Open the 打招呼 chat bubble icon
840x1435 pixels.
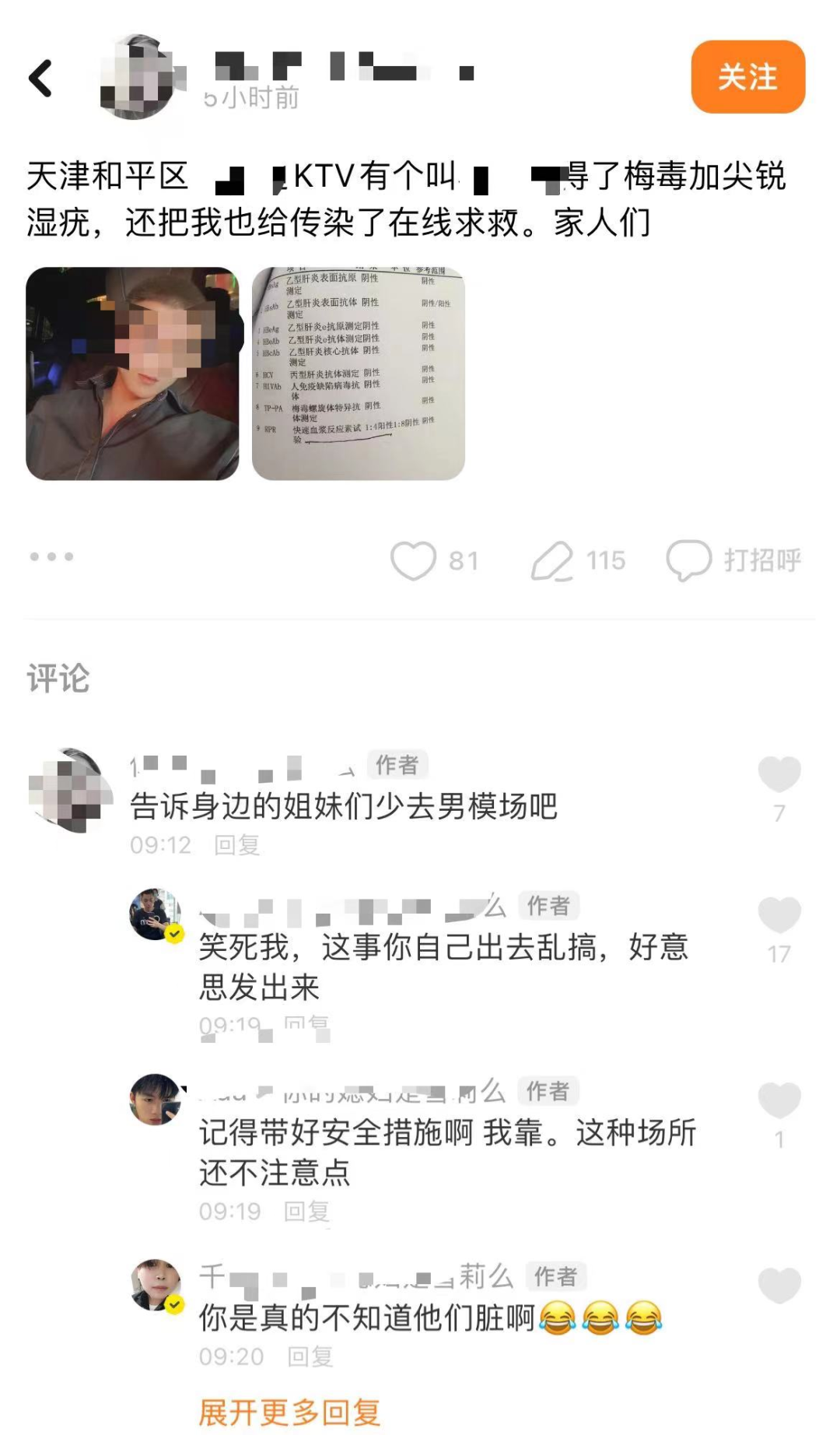point(688,560)
